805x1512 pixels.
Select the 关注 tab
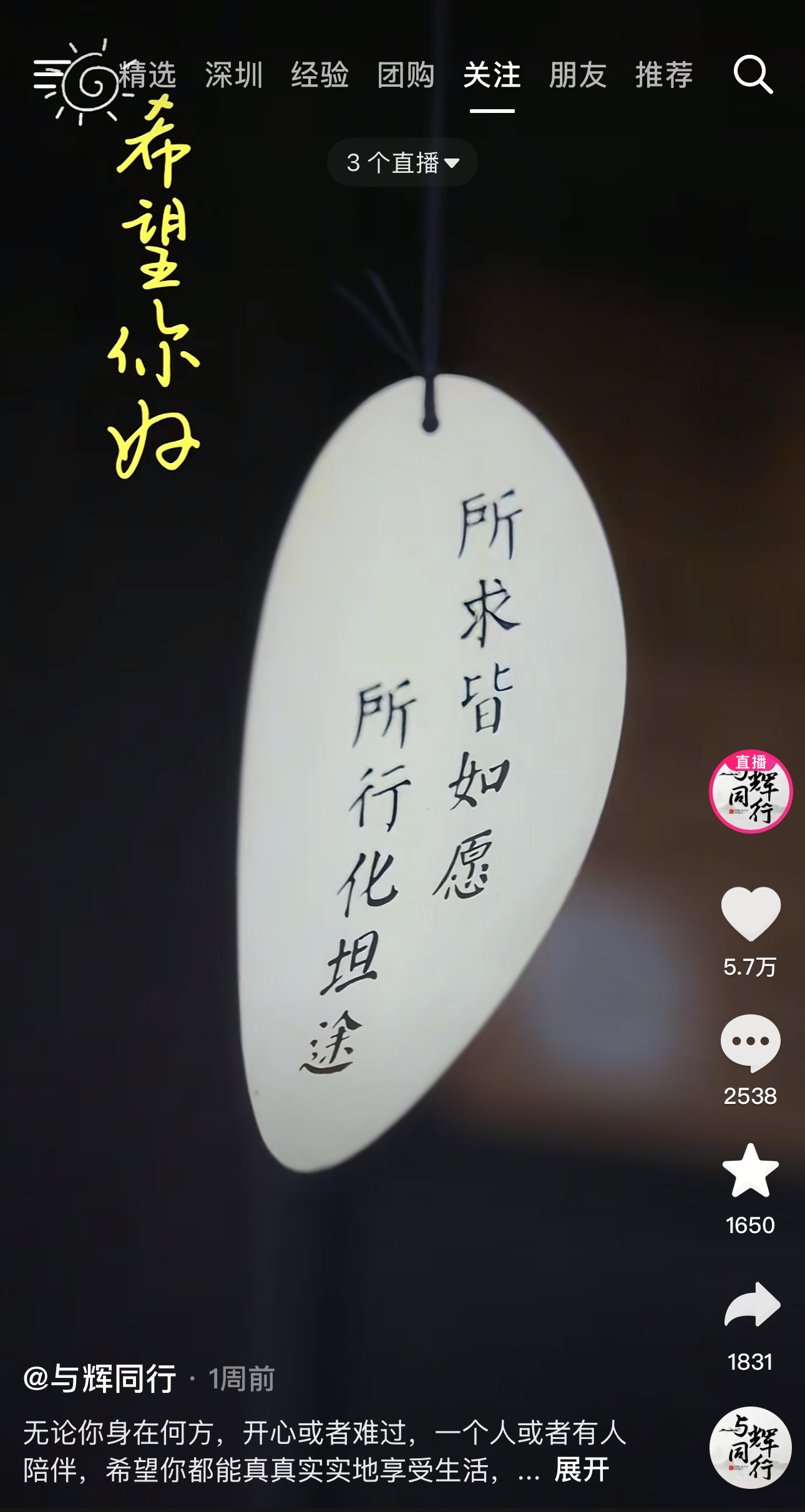tap(492, 75)
